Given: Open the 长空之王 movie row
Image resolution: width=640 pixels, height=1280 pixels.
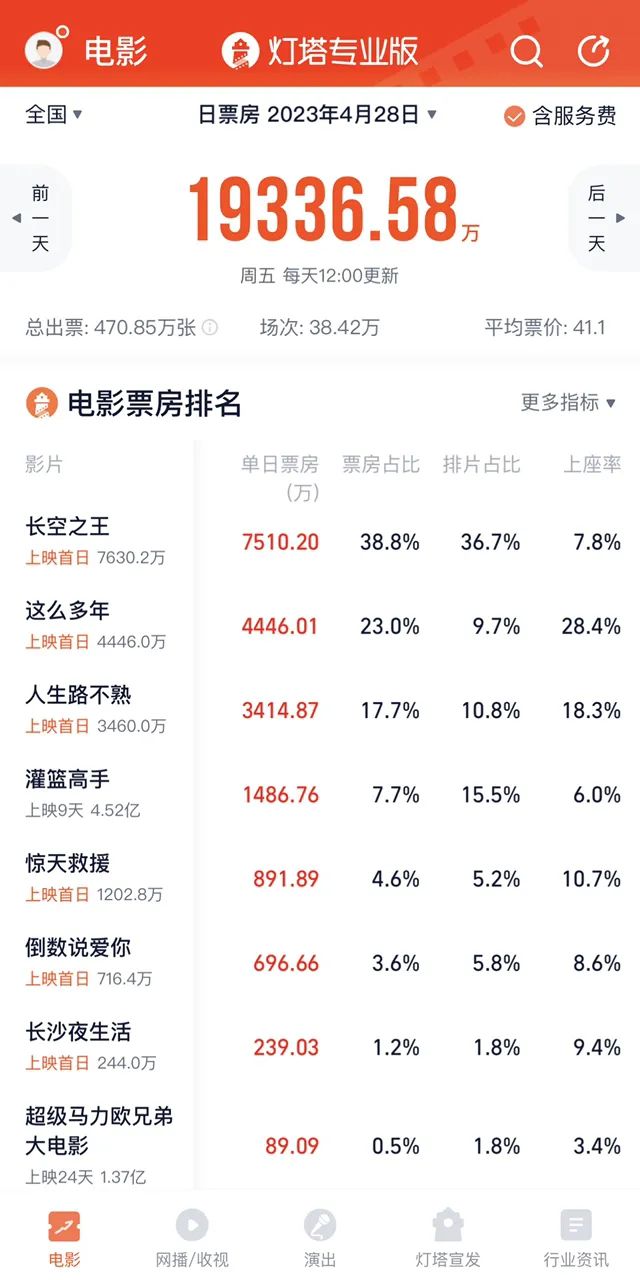Looking at the screenshot, I should tap(320, 541).
